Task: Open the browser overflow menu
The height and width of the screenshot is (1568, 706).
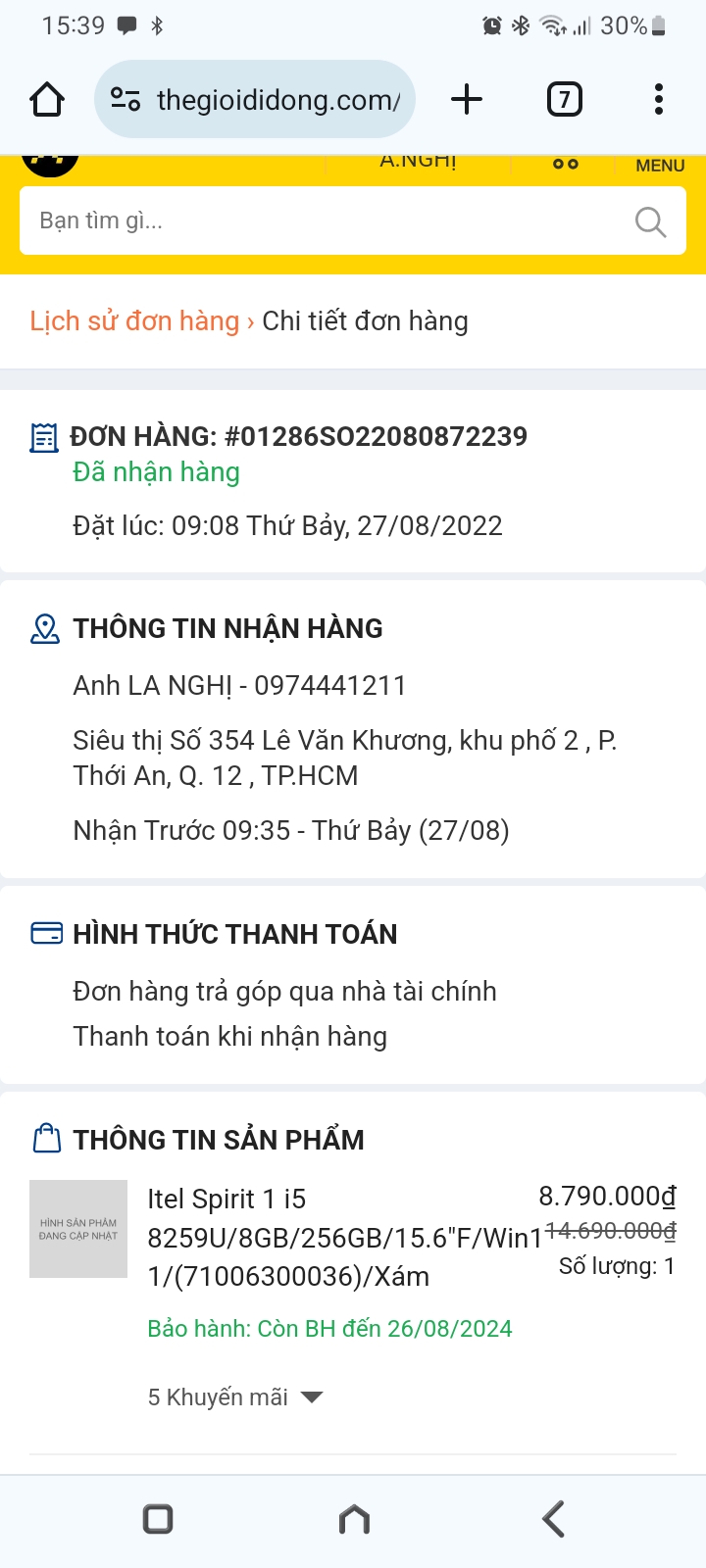Action: point(658,100)
